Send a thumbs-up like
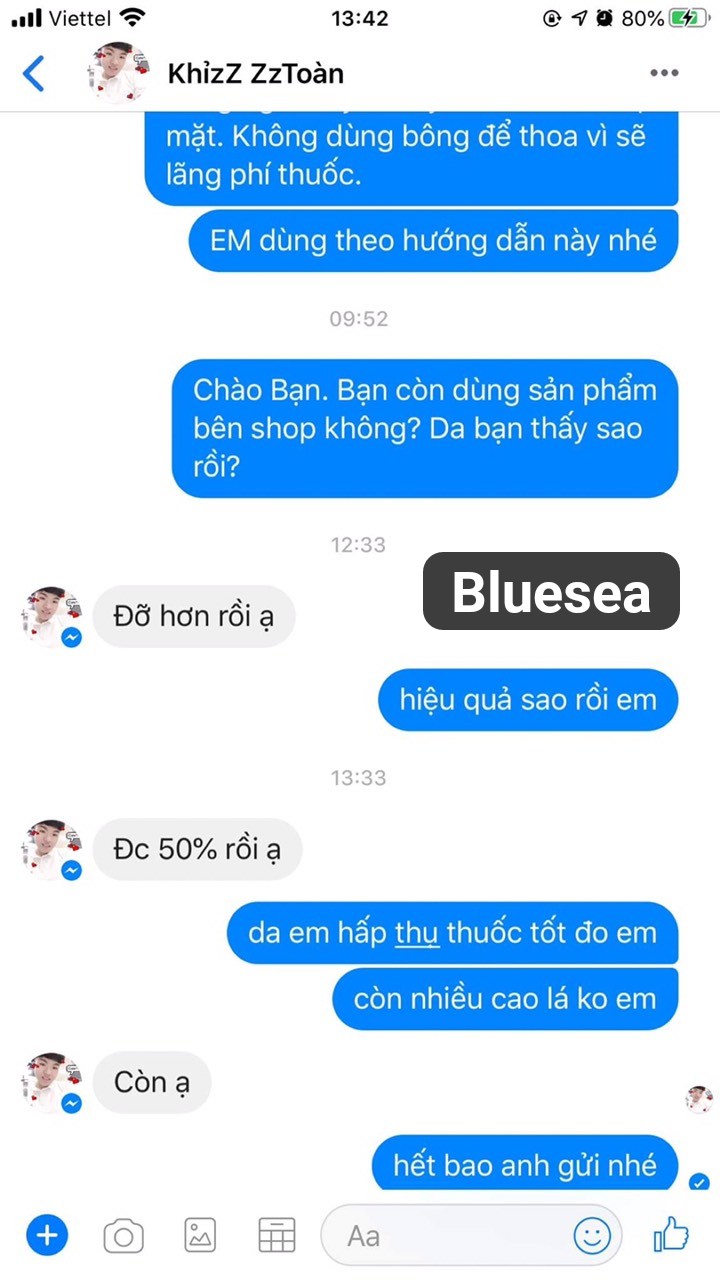The width and height of the screenshot is (720, 1280). (672, 1236)
